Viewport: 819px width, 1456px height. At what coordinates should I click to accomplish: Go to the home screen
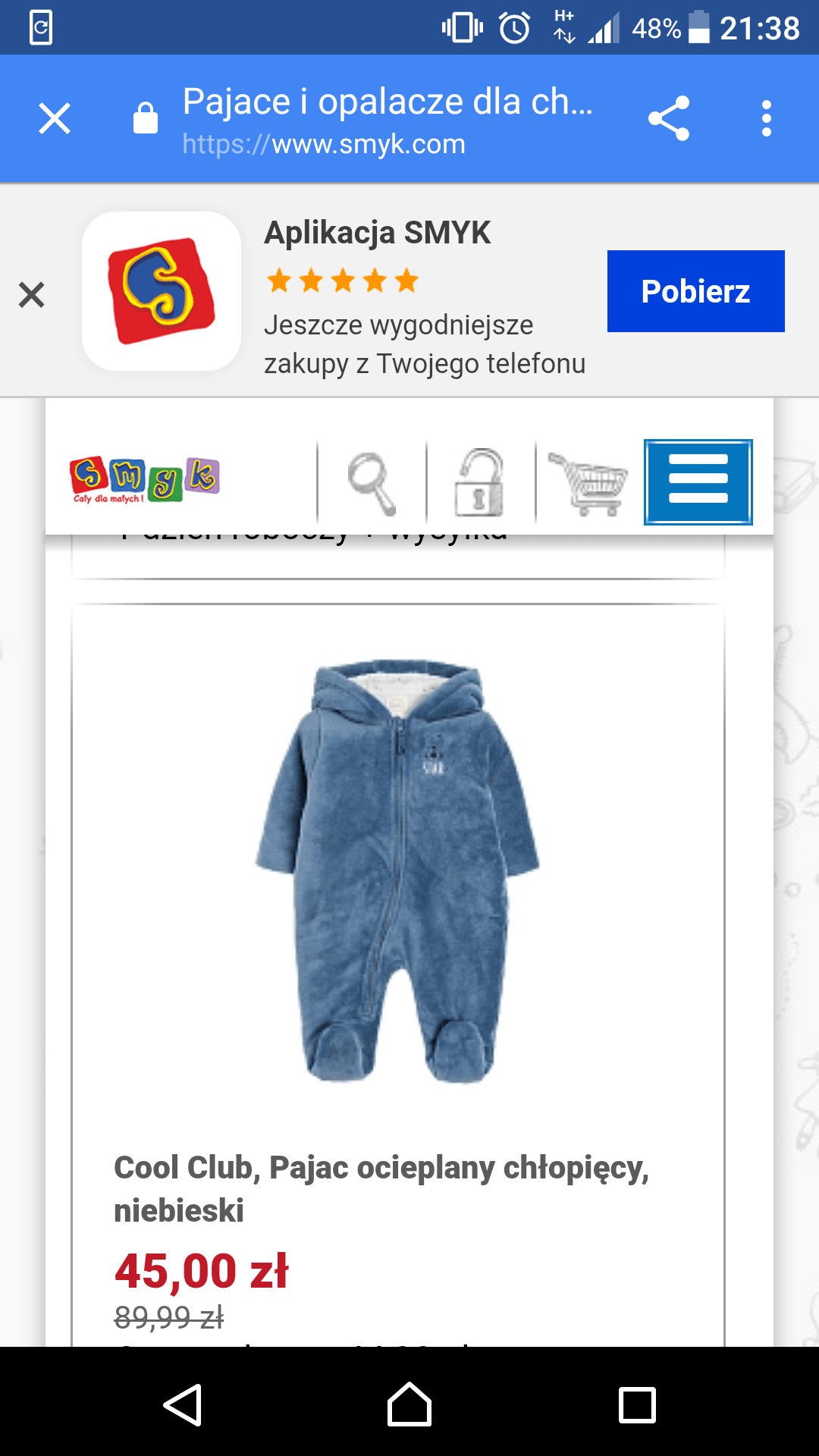[x=409, y=1404]
